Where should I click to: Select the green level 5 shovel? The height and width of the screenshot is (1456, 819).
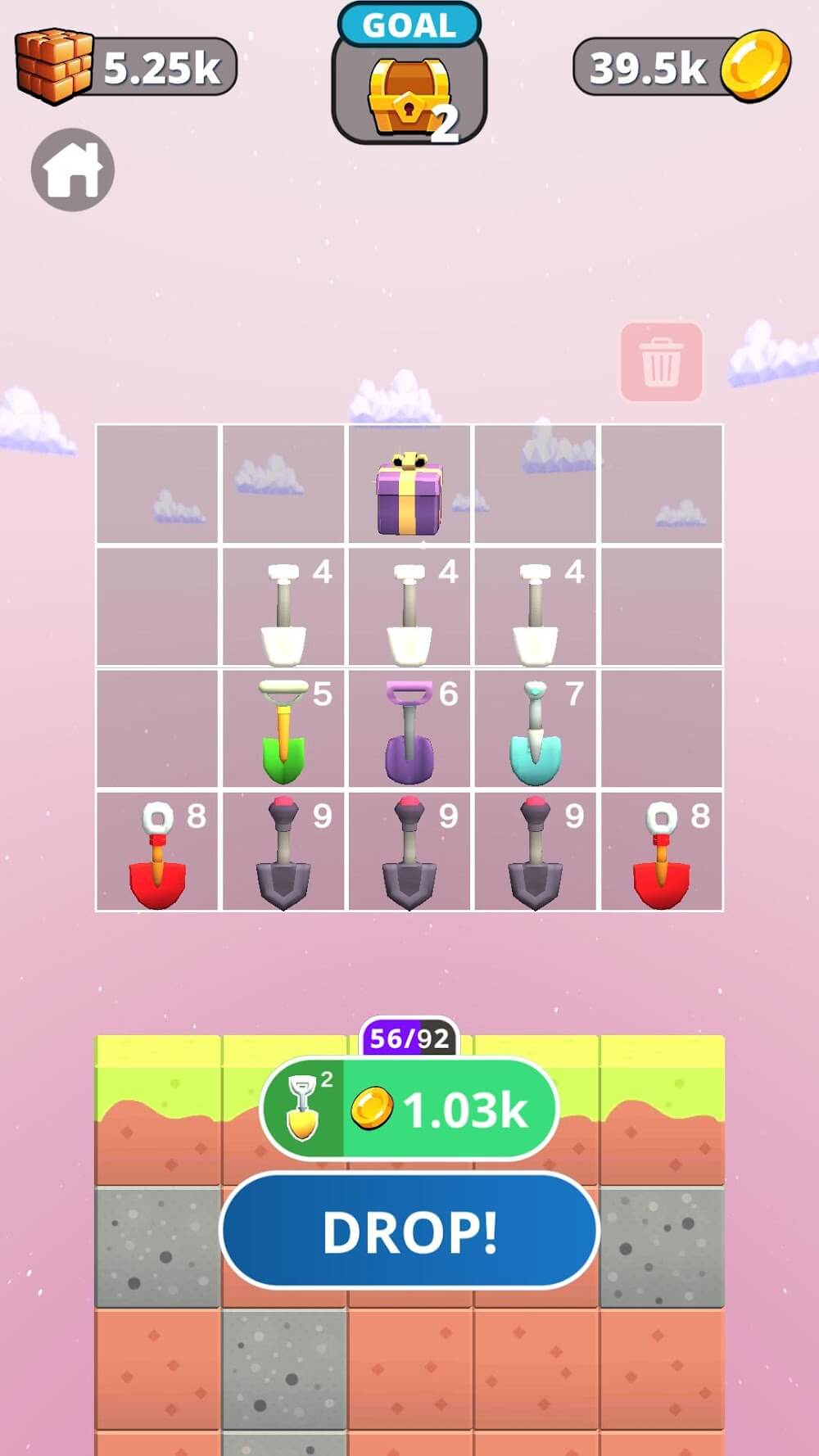tap(283, 730)
